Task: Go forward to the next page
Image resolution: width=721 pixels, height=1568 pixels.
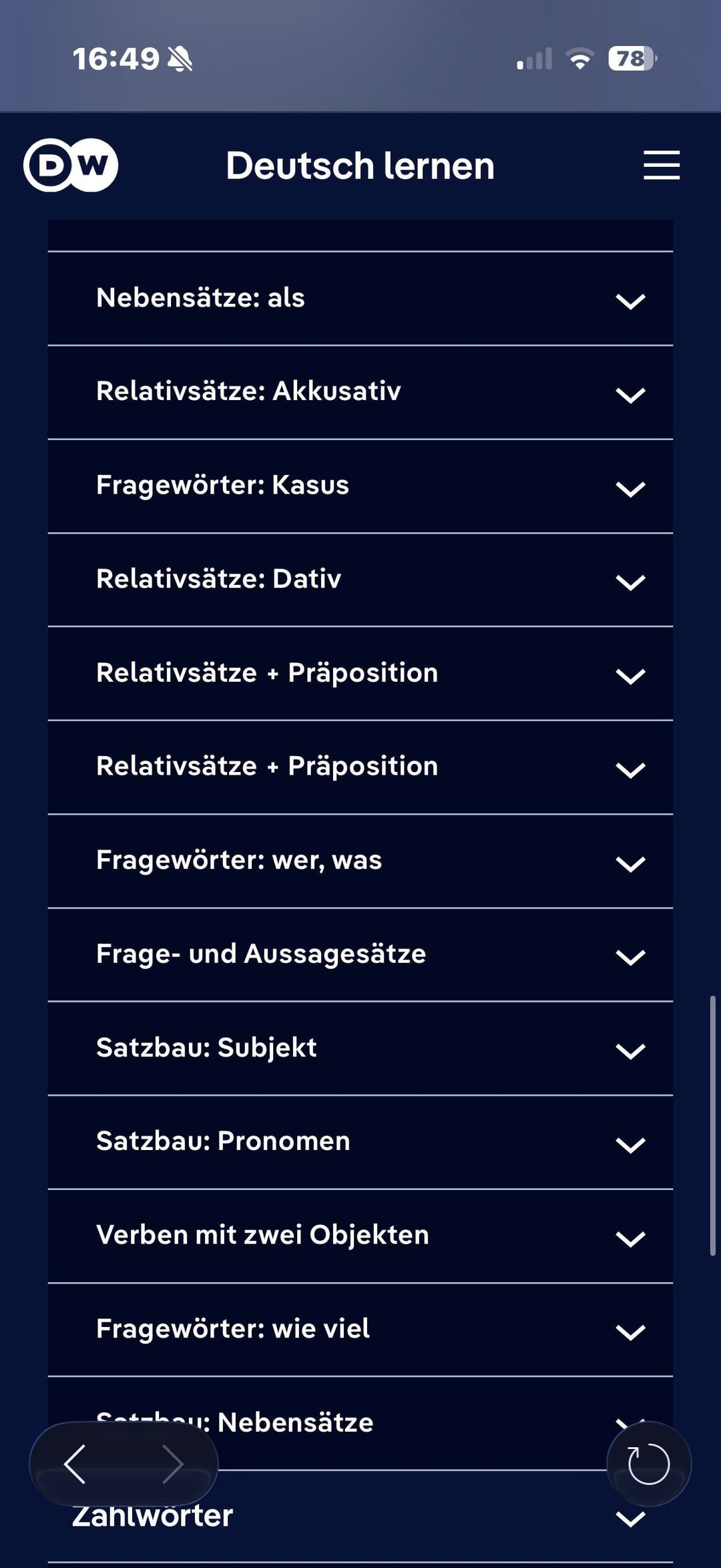Action: (172, 1464)
